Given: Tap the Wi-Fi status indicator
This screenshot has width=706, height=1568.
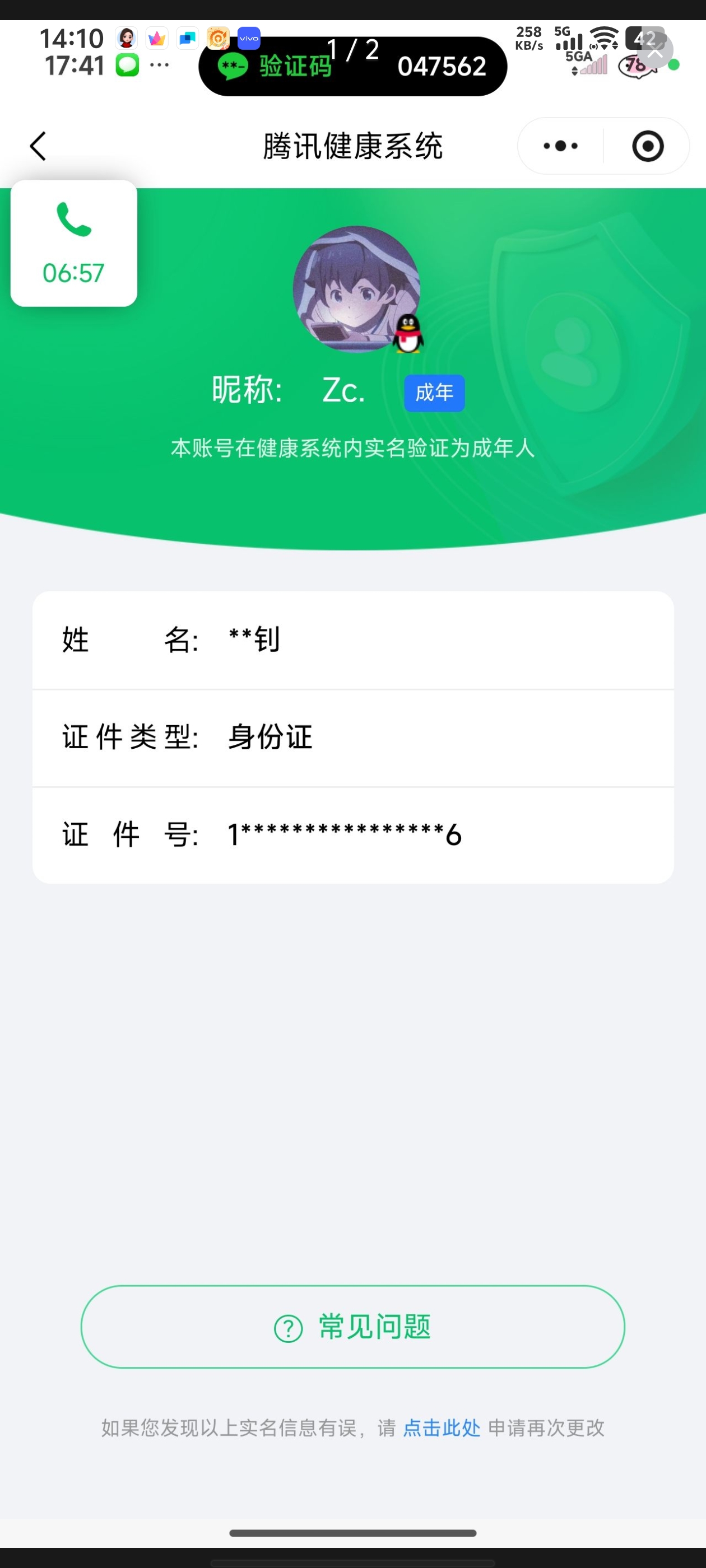Looking at the screenshot, I should pyautogui.click(x=604, y=38).
